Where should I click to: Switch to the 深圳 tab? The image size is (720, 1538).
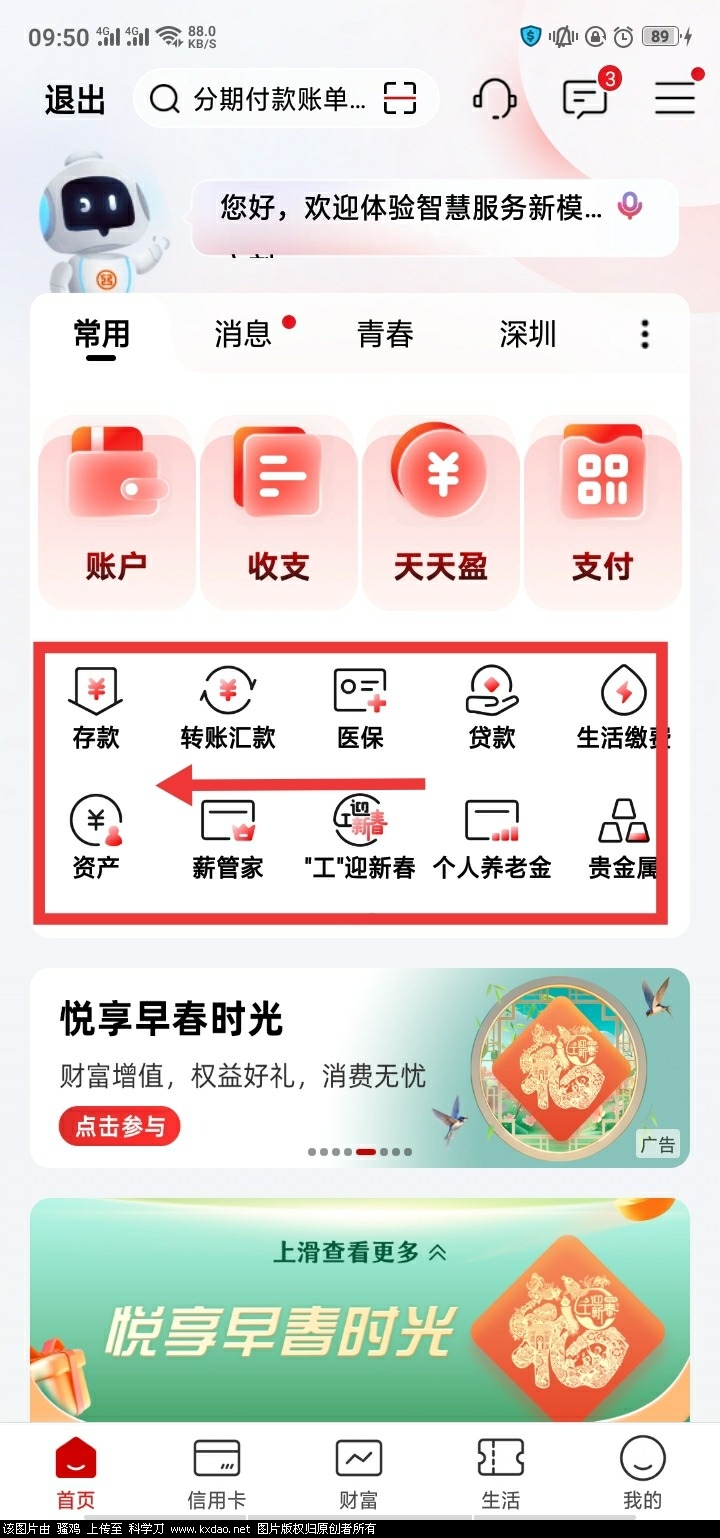527,334
